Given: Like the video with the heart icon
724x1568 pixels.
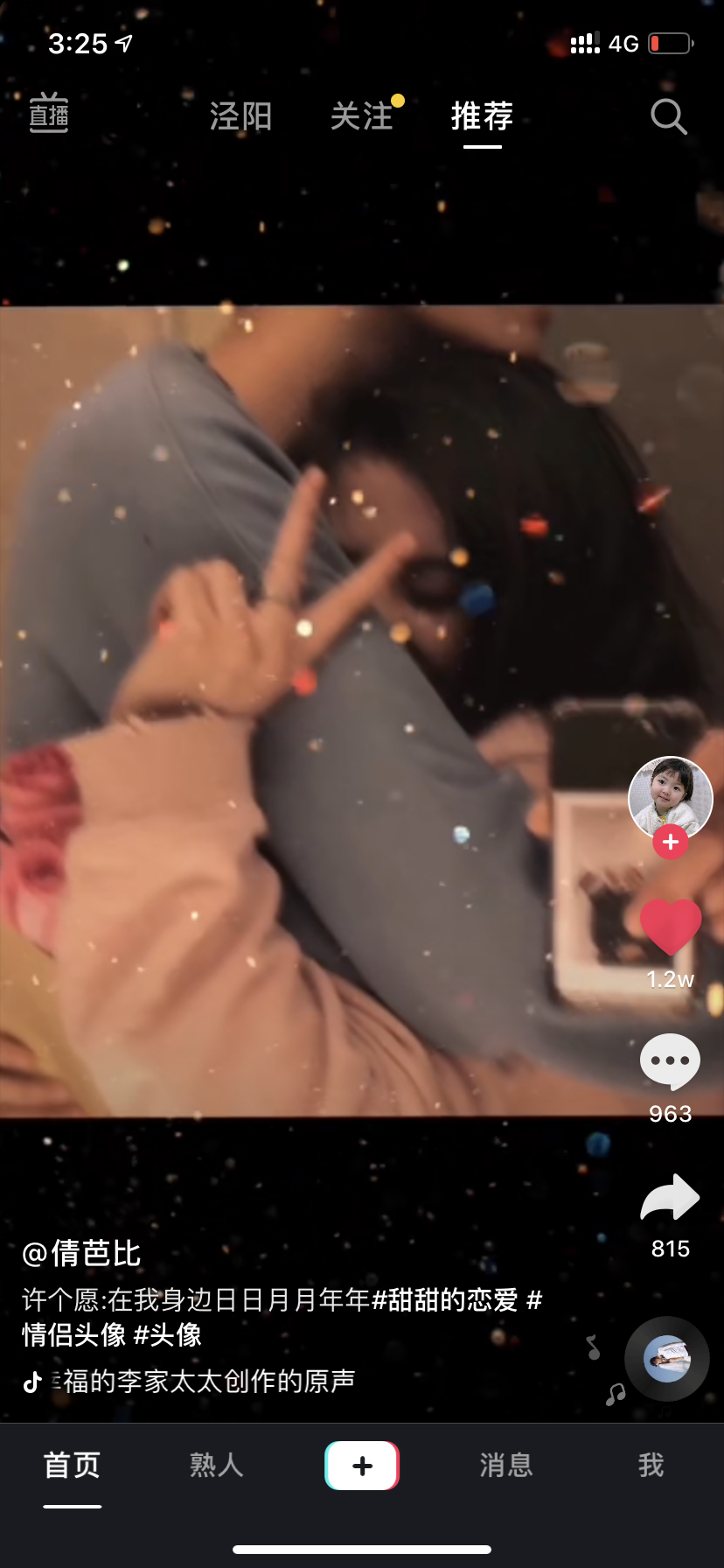Looking at the screenshot, I should pos(671,927).
